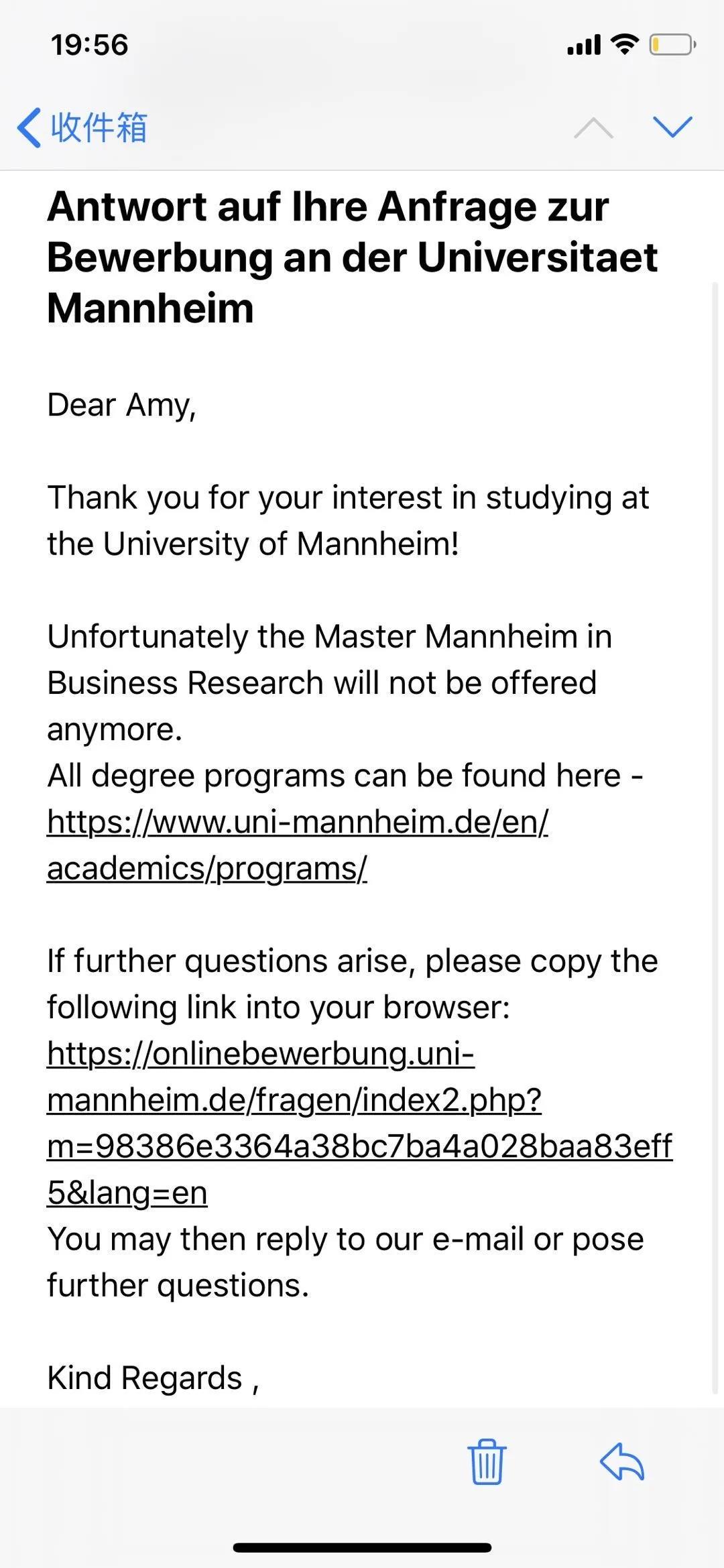The height and width of the screenshot is (1568, 724).
Task: Open the onlinebewerbung.uni-mannheim.de fragen link
Action: (x=359, y=1123)
